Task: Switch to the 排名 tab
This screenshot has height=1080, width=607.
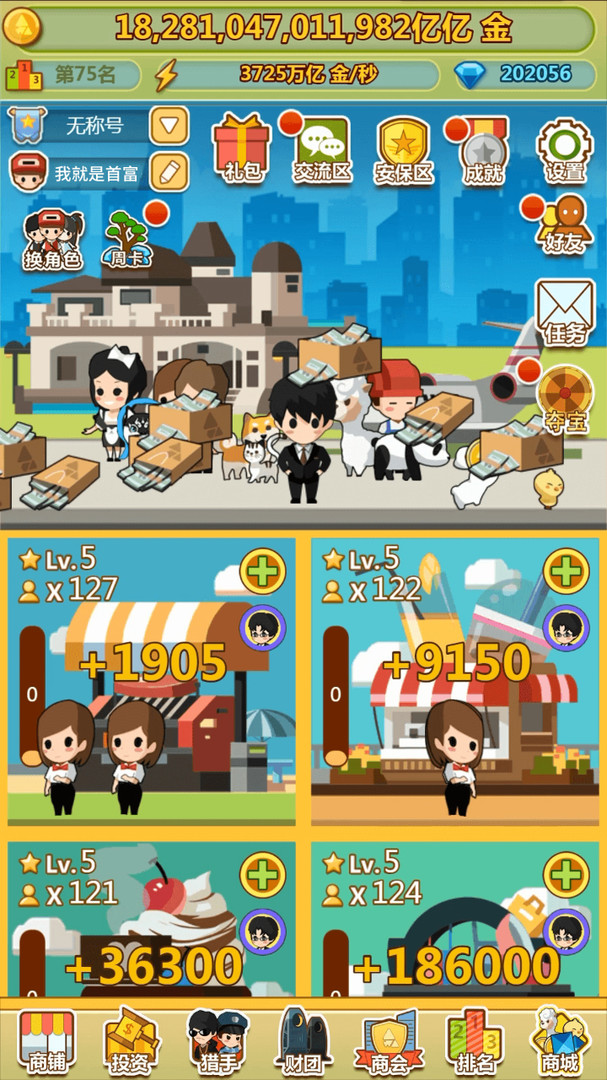Action: (474, 1040)
